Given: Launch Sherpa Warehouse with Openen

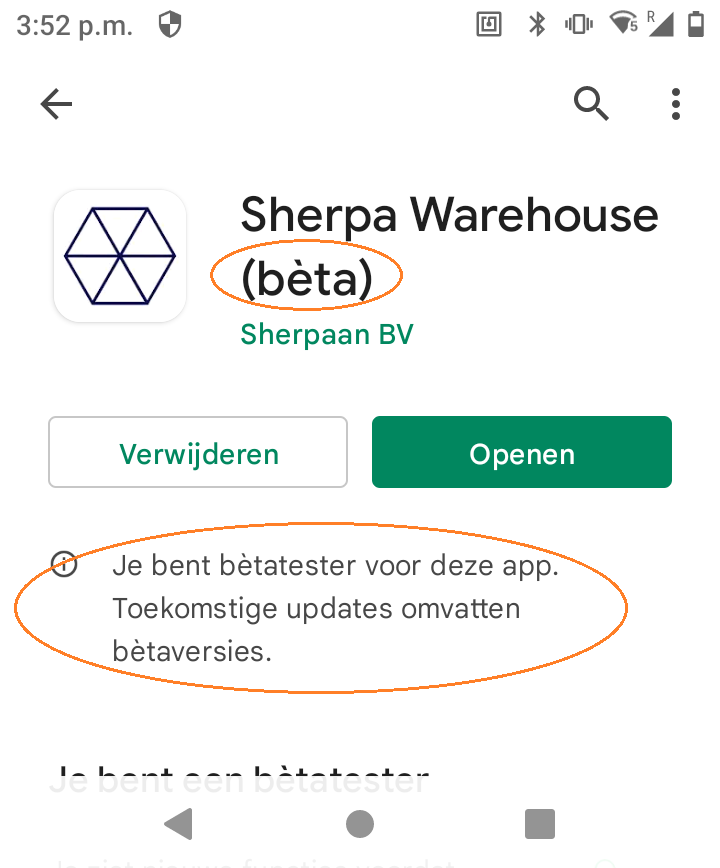Looking at the screenshot, I should point(521,453).
